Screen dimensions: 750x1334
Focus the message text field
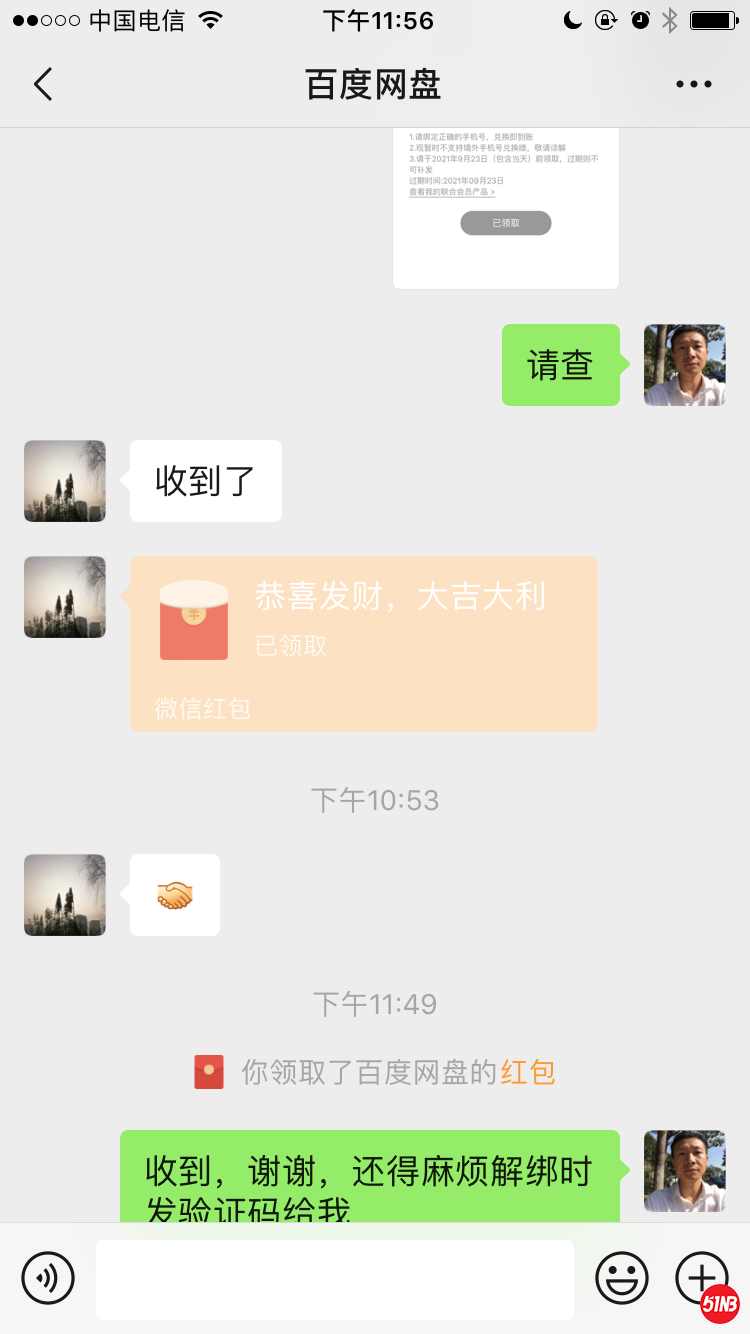pos(335,1279)
